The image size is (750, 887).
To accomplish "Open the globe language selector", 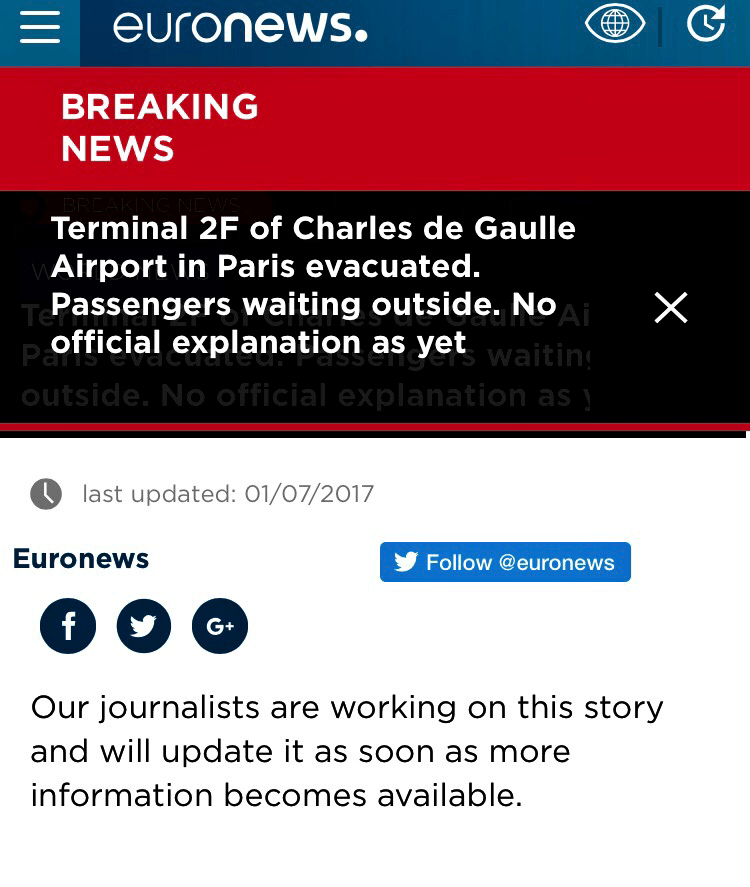I will (x=615, y=25).
